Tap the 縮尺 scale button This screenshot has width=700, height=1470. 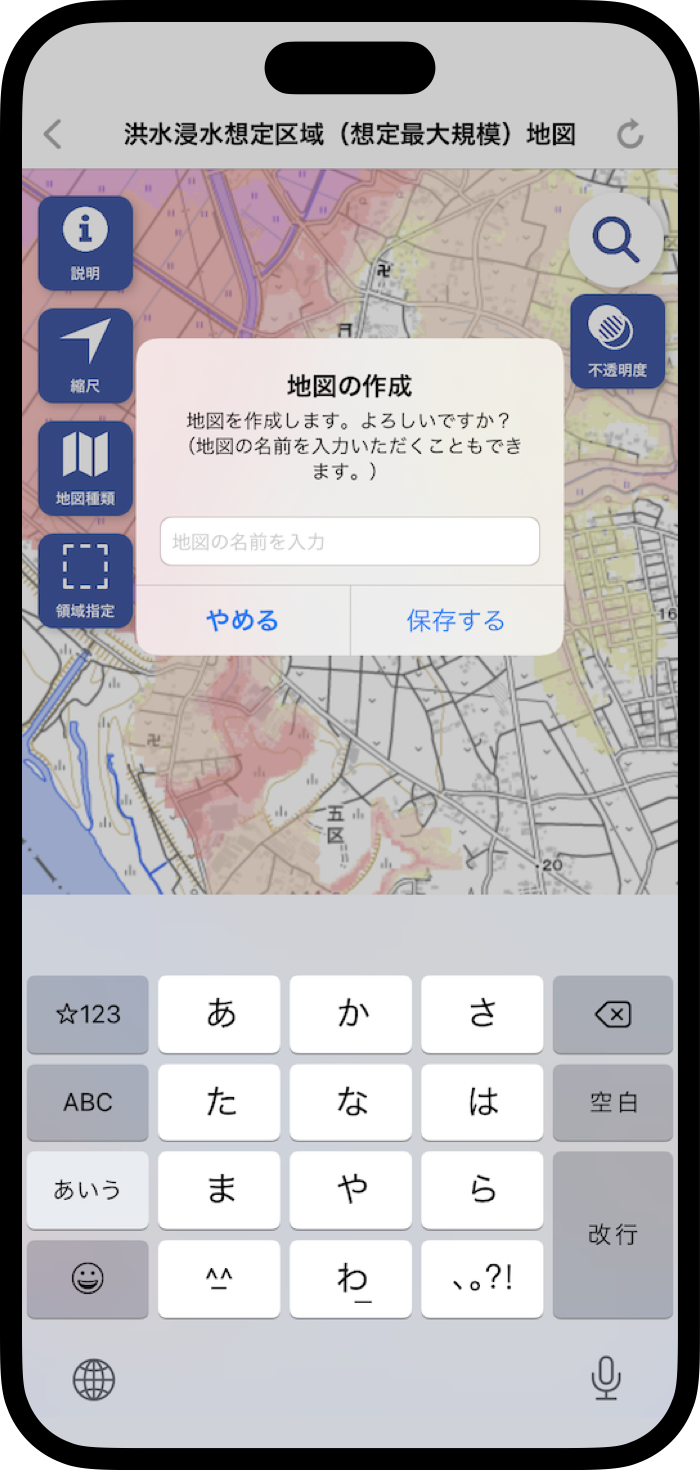tap(86, 355)
